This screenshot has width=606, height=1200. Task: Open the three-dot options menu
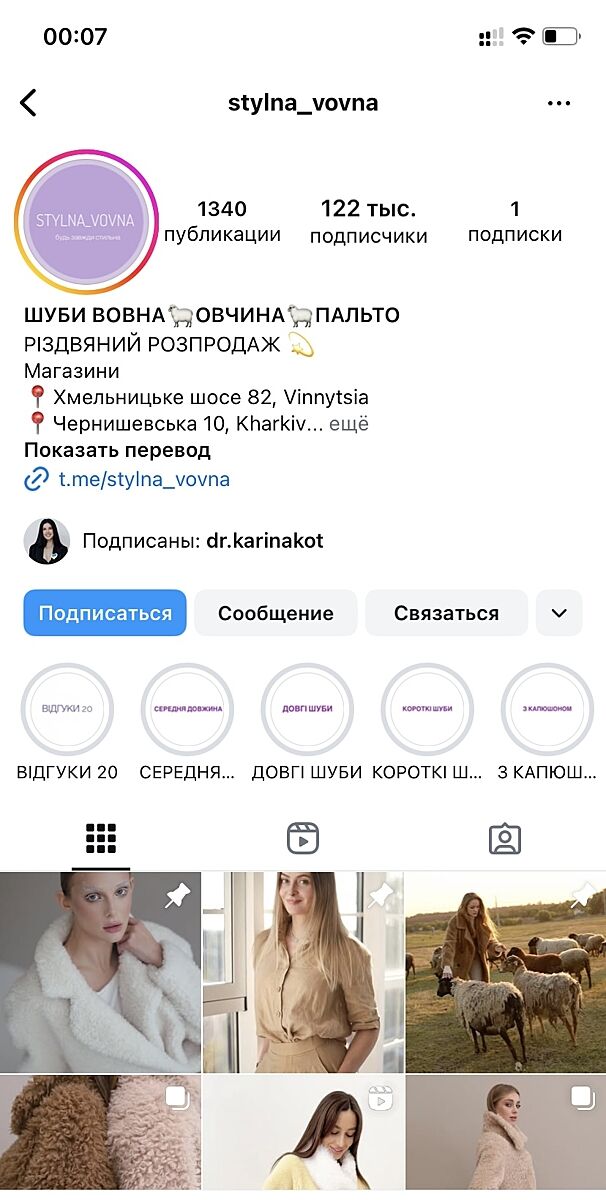point(558,102)
